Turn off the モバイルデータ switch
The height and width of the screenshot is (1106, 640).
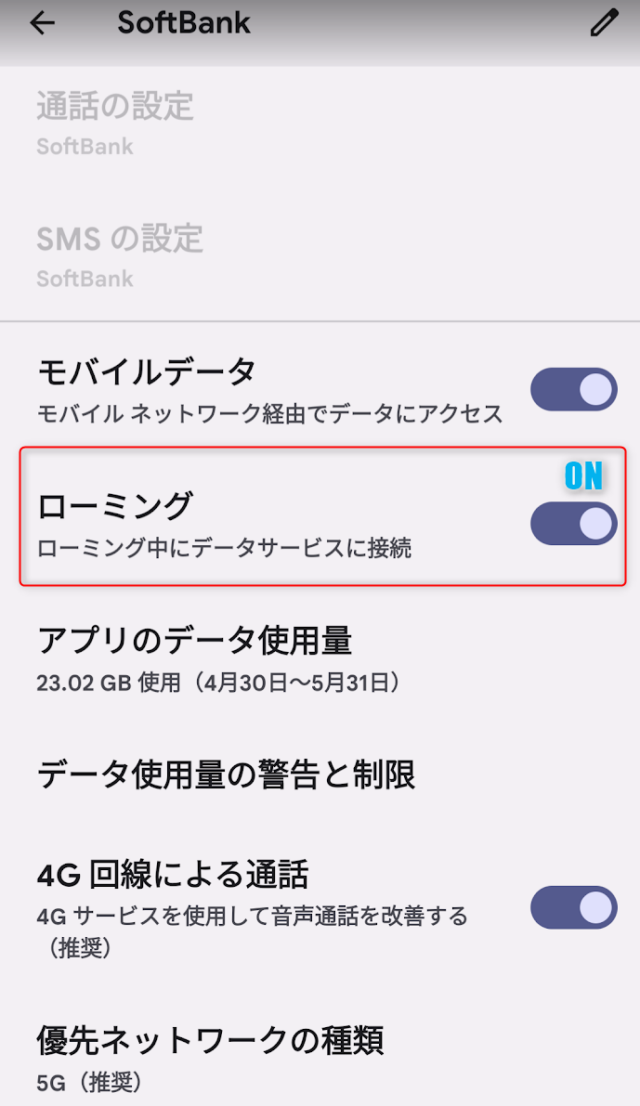pyautogui.click(x=573, y=390)
